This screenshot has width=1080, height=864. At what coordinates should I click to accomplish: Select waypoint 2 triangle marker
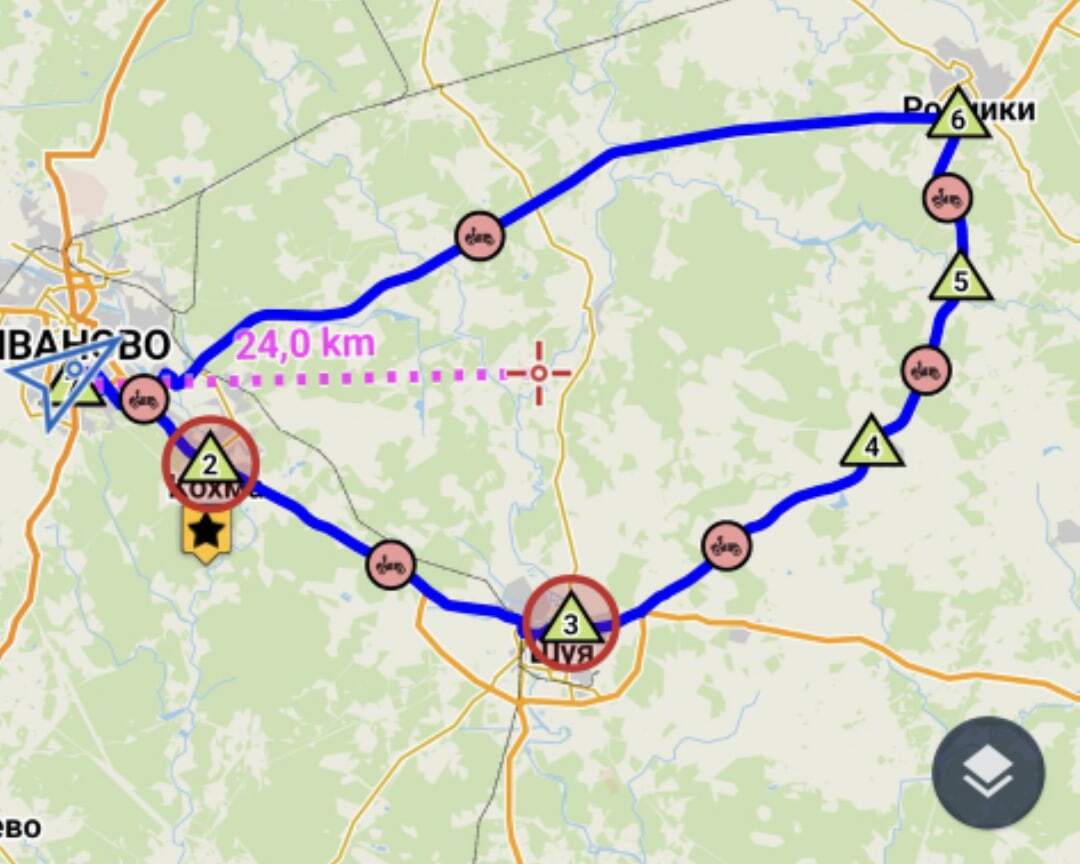click(210, 463)
